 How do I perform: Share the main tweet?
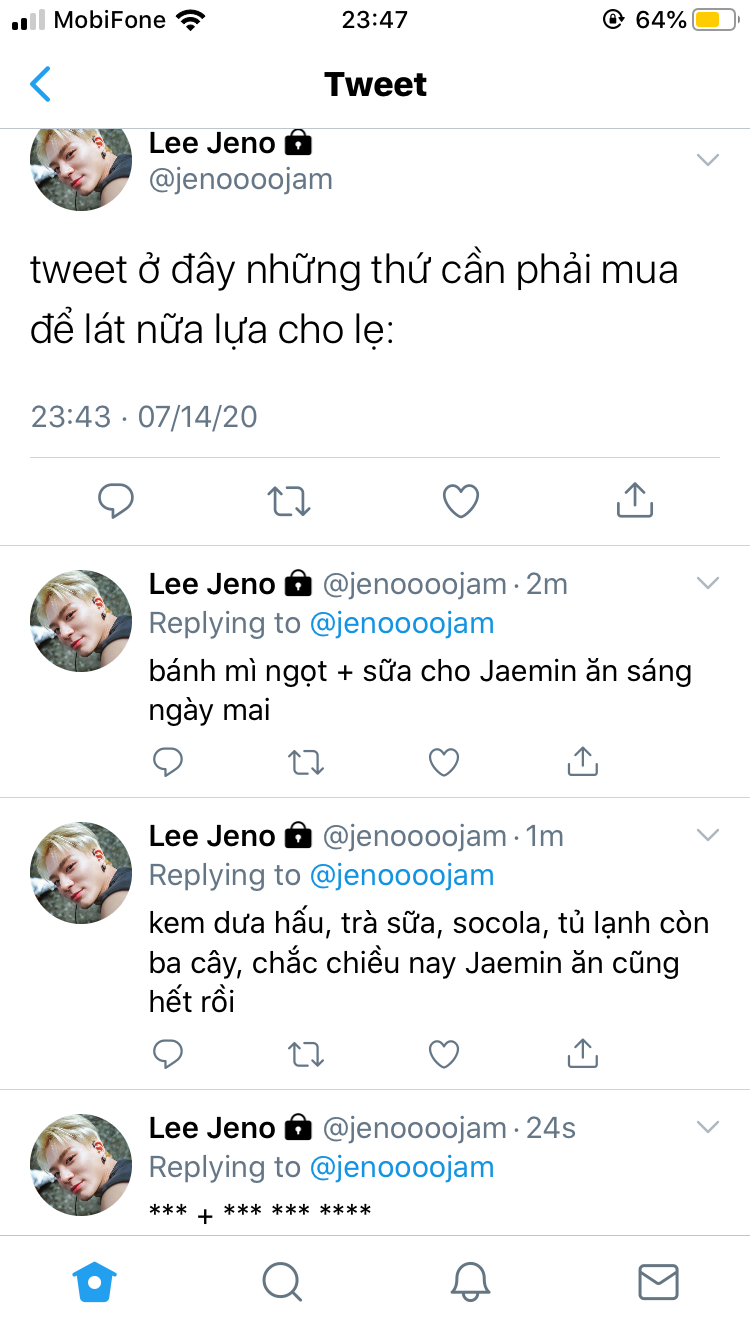coord(634,500)
